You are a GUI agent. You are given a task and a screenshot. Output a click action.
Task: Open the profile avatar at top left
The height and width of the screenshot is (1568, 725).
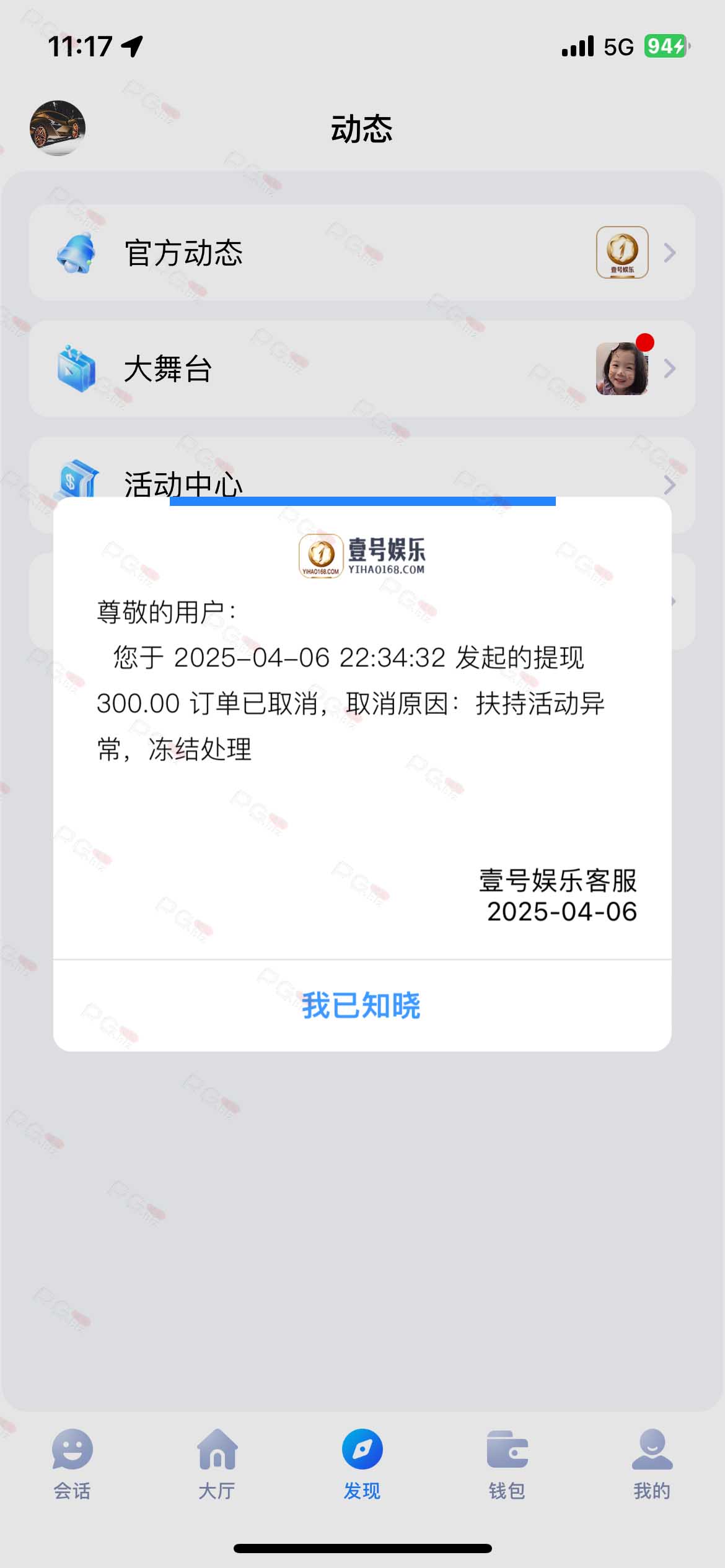coord(58,128)
